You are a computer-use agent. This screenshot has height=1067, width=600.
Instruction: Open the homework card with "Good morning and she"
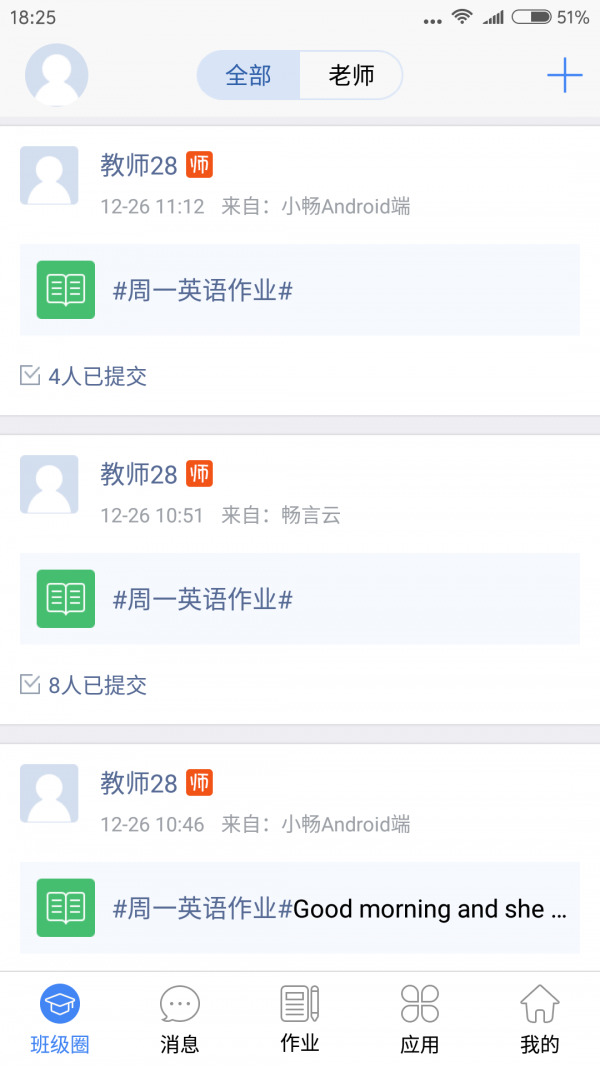[x=300, y=908]
